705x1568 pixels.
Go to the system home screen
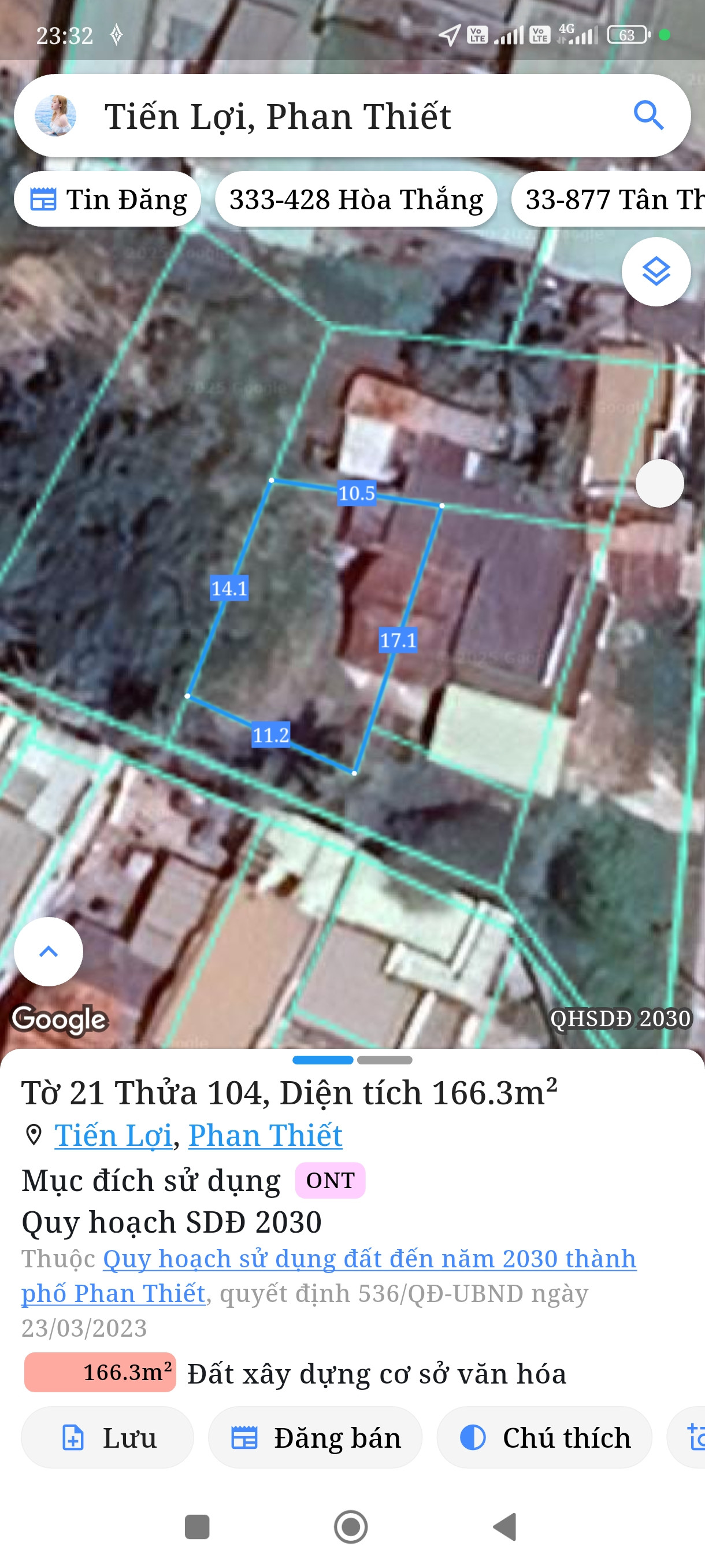click(x=351, y=1526)
